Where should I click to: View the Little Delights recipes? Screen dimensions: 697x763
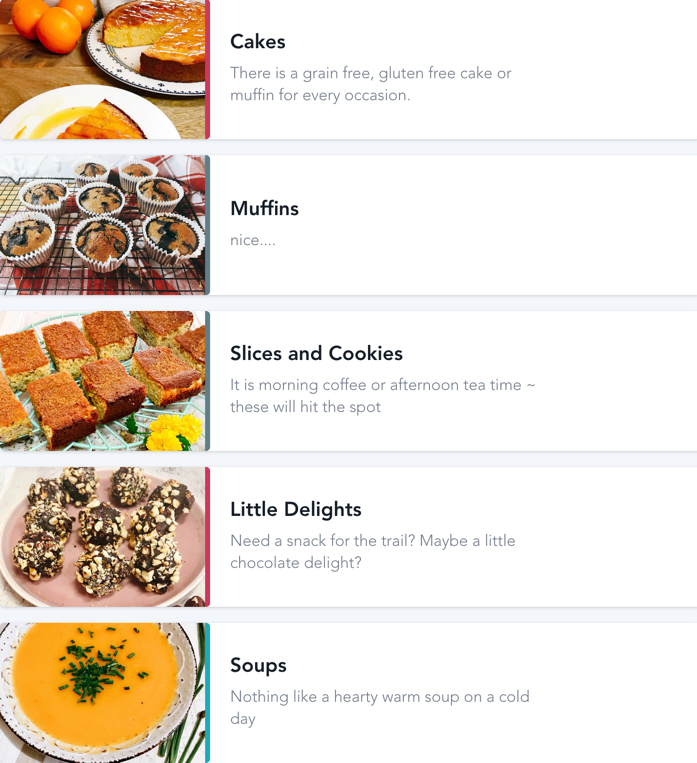tap(295, 510)
